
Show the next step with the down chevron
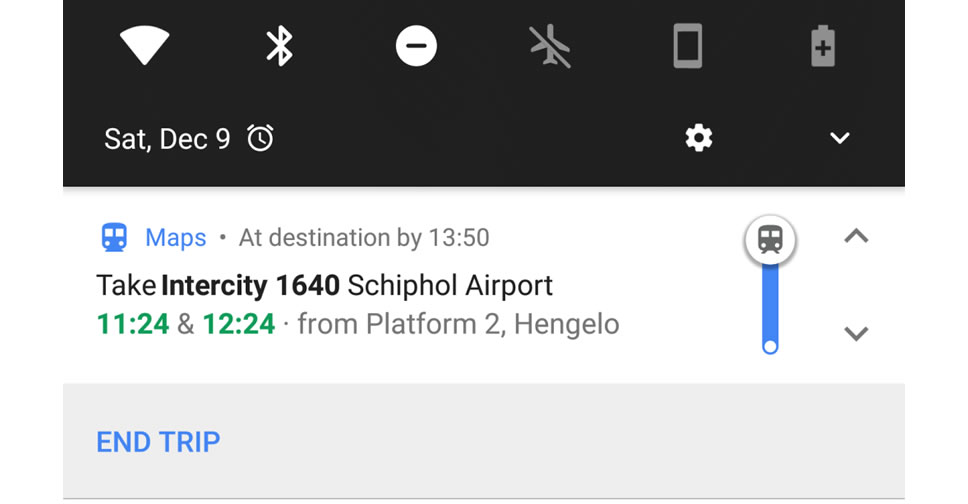[x=856, y=334]
